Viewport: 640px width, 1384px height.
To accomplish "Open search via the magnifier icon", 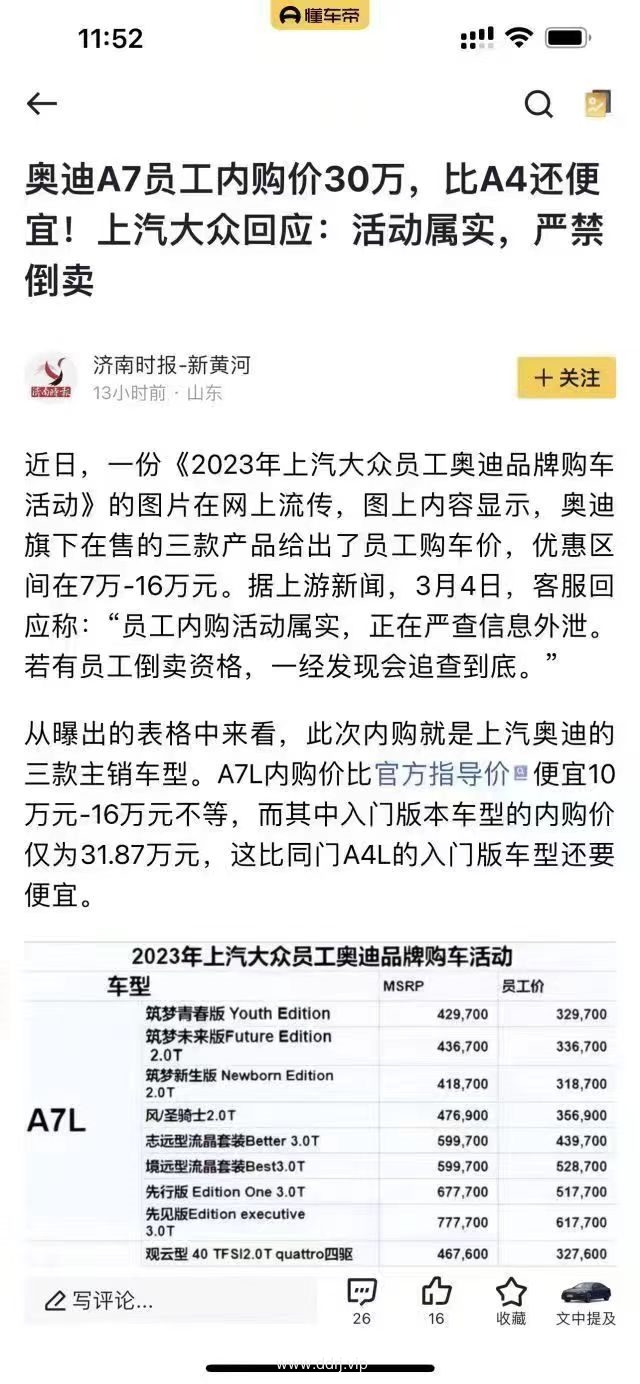I will click(x=538, y=104).
